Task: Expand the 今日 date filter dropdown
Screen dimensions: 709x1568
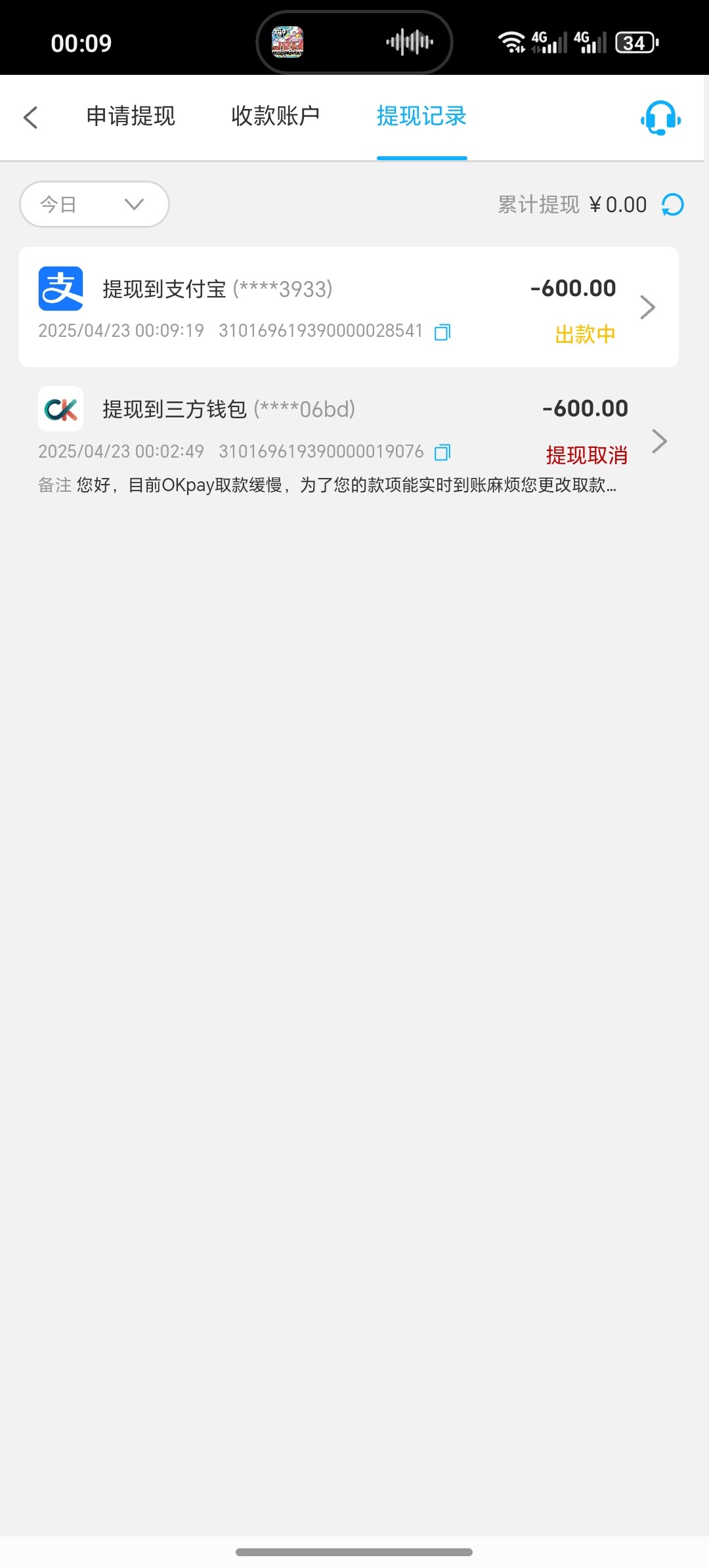Action: 95,204
